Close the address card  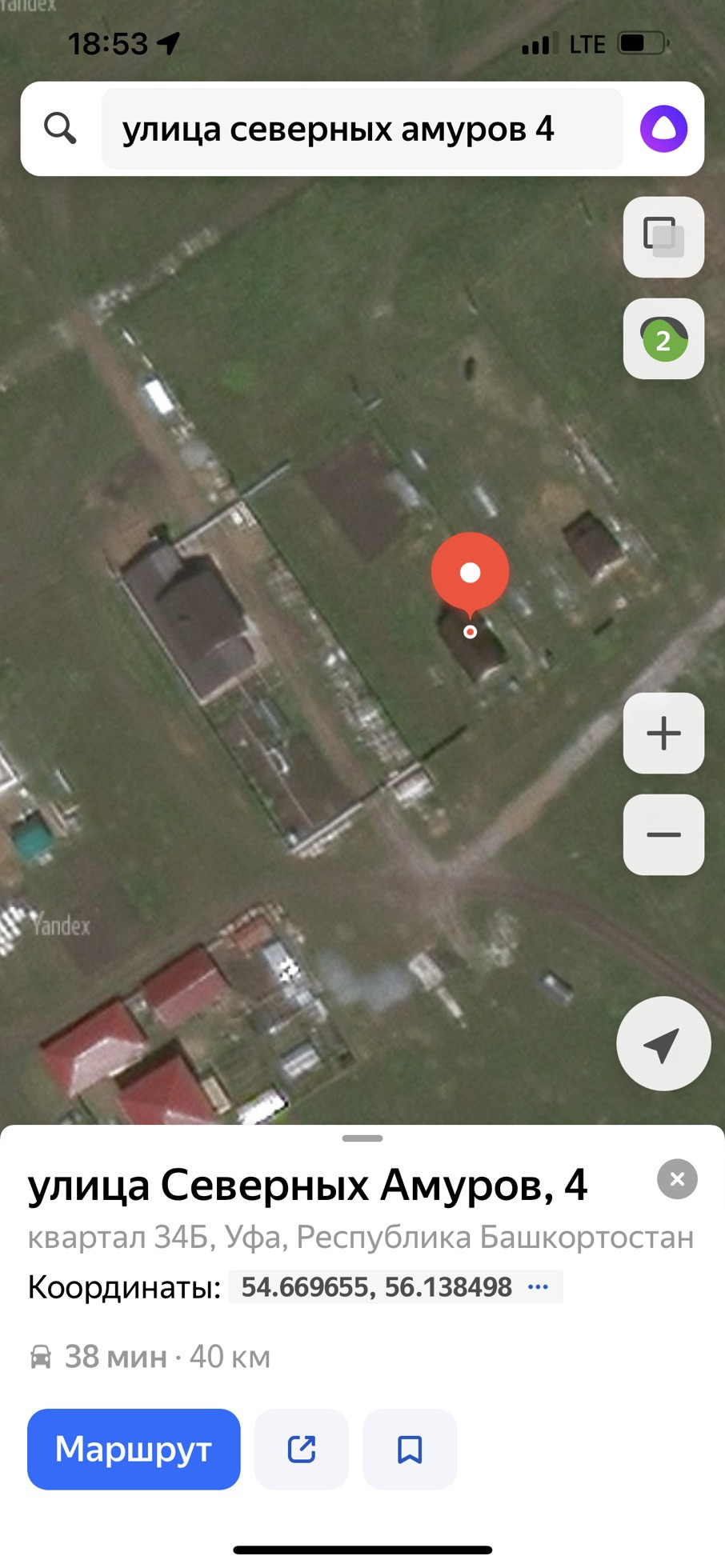tap(677, 1178)
